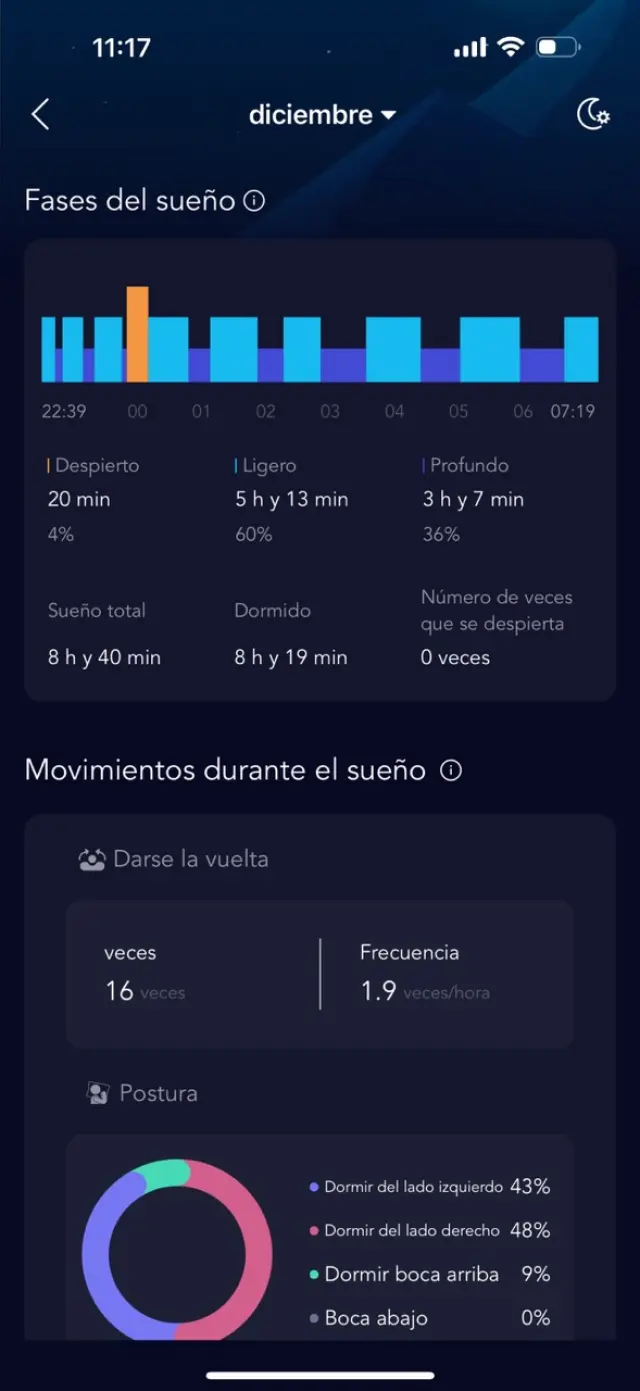This screenshot has height=1391, width=640.
Task: Open sleep settings moon icon
Action: [593, 114]
